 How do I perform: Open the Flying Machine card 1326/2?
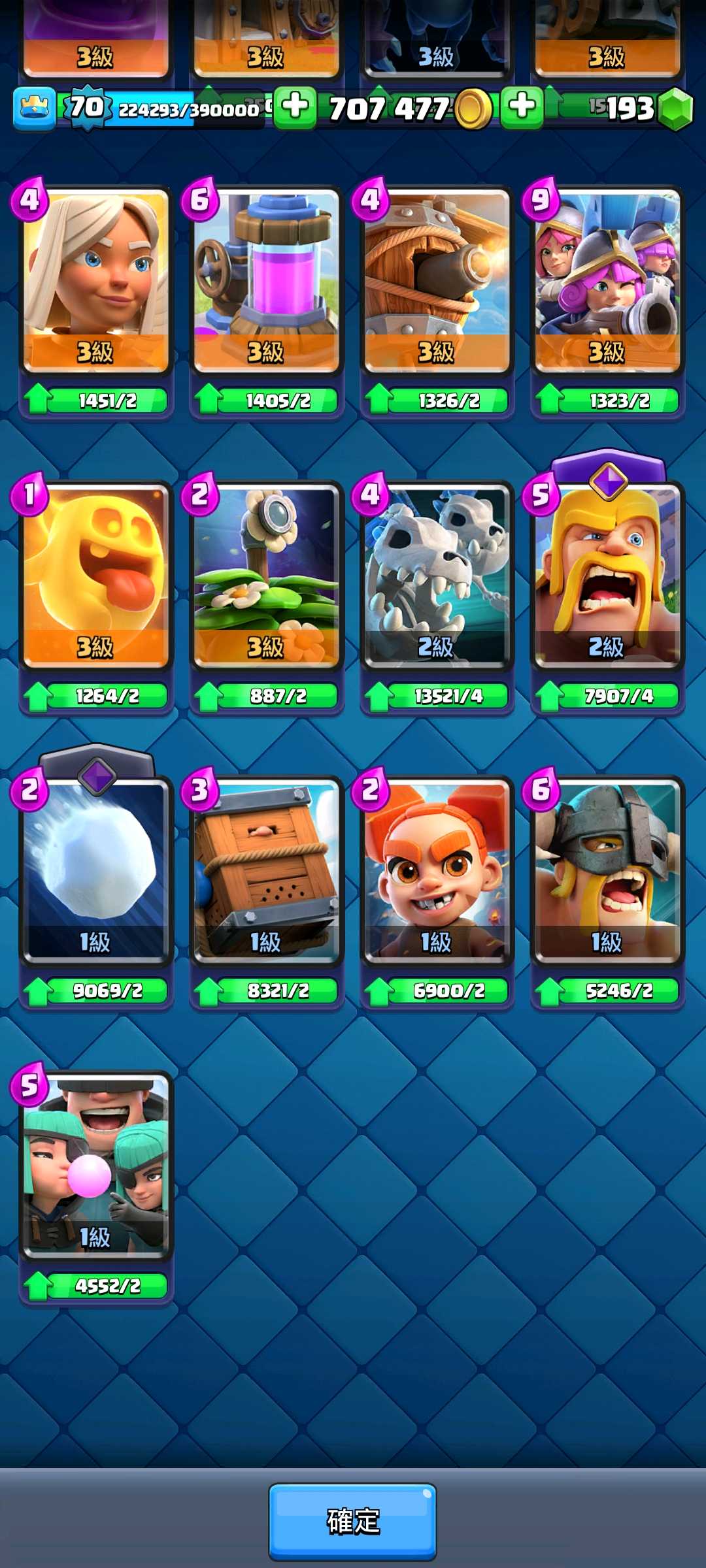point(437,281)
